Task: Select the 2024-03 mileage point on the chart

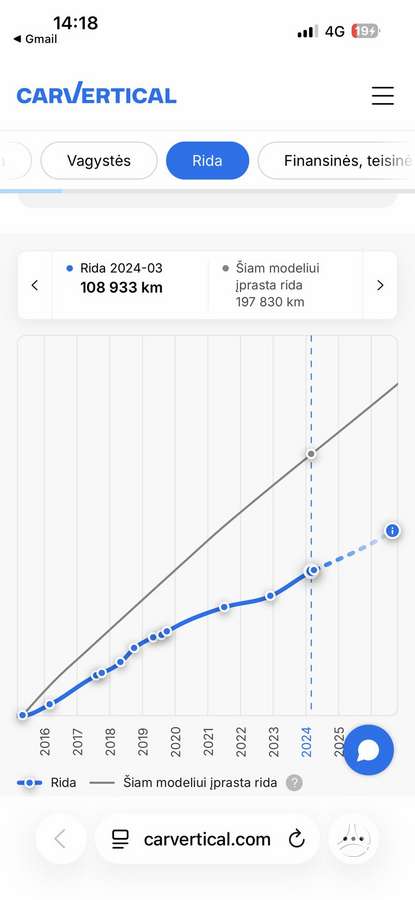Action: click(x=312, y=571)
